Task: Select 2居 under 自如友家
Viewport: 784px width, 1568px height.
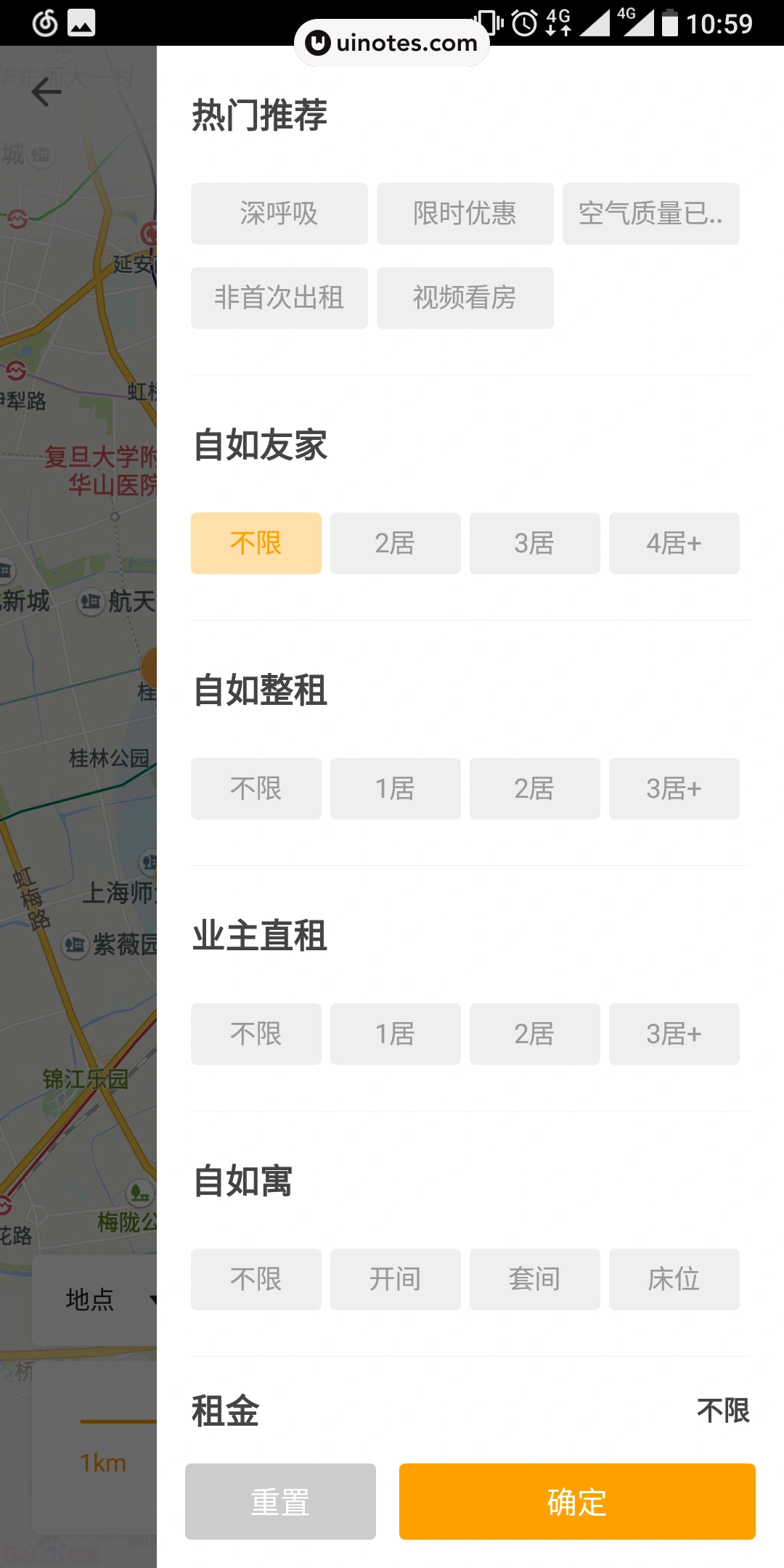Action: [395, 542]
